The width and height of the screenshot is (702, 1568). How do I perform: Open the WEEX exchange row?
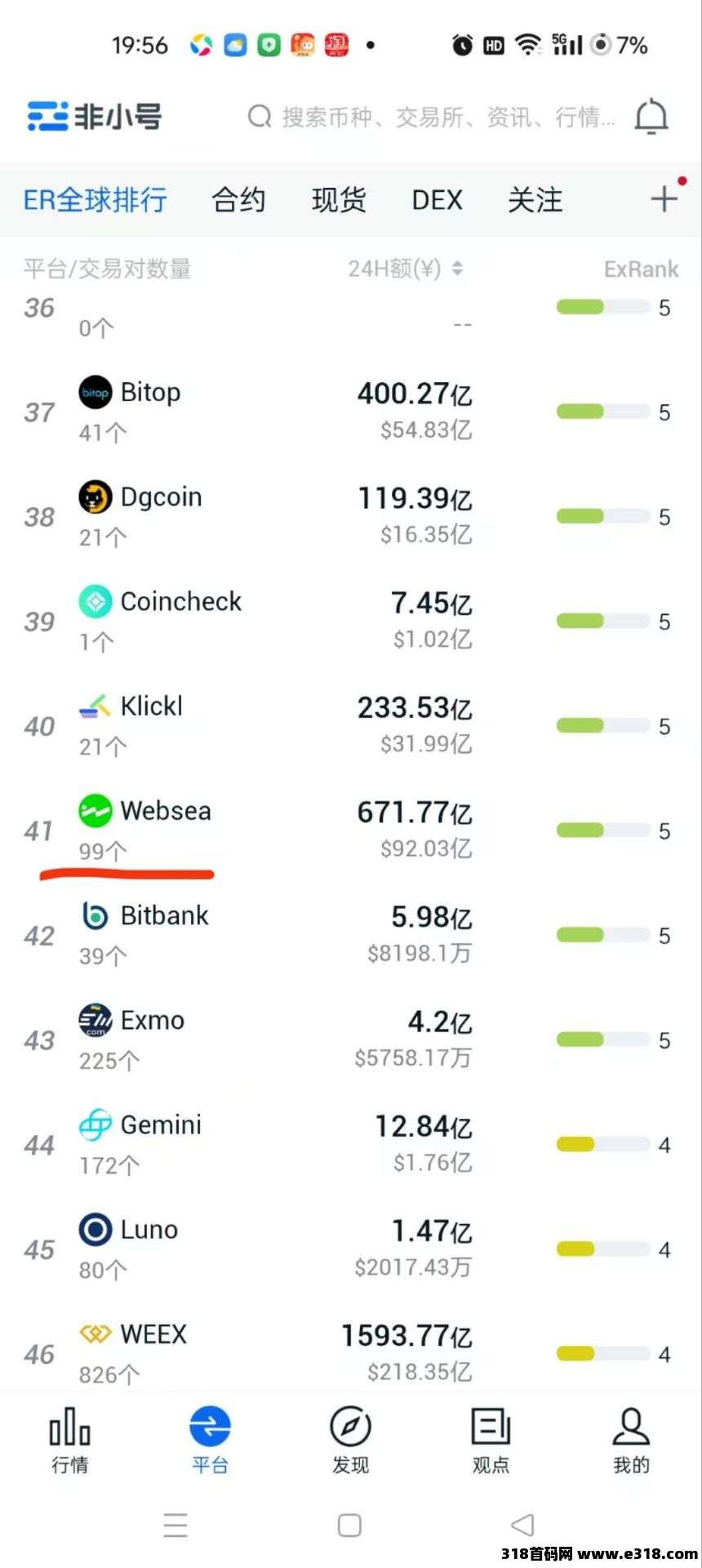[x=351, y=1352]
